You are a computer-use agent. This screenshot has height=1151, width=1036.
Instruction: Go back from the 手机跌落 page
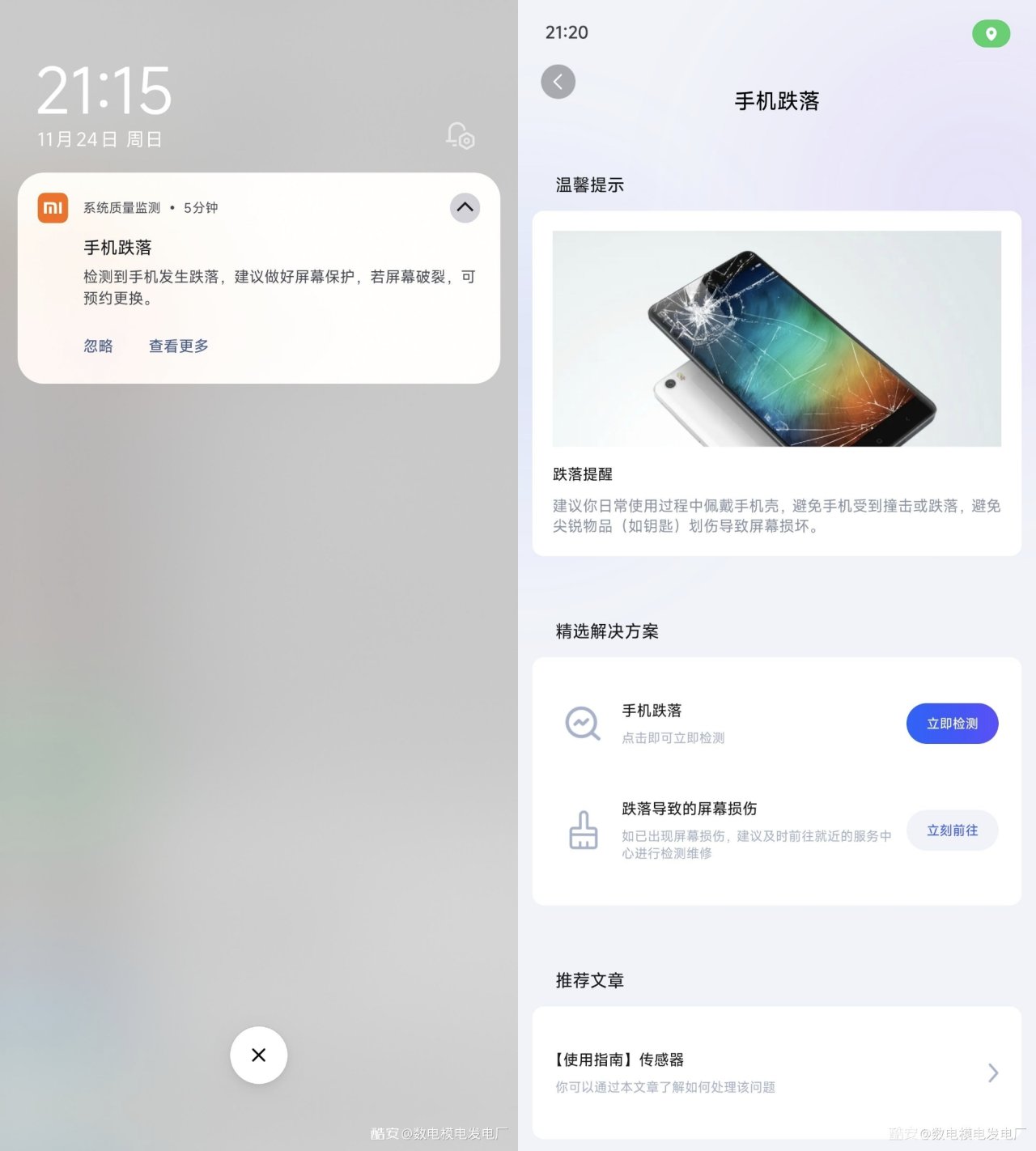point(558,82)
